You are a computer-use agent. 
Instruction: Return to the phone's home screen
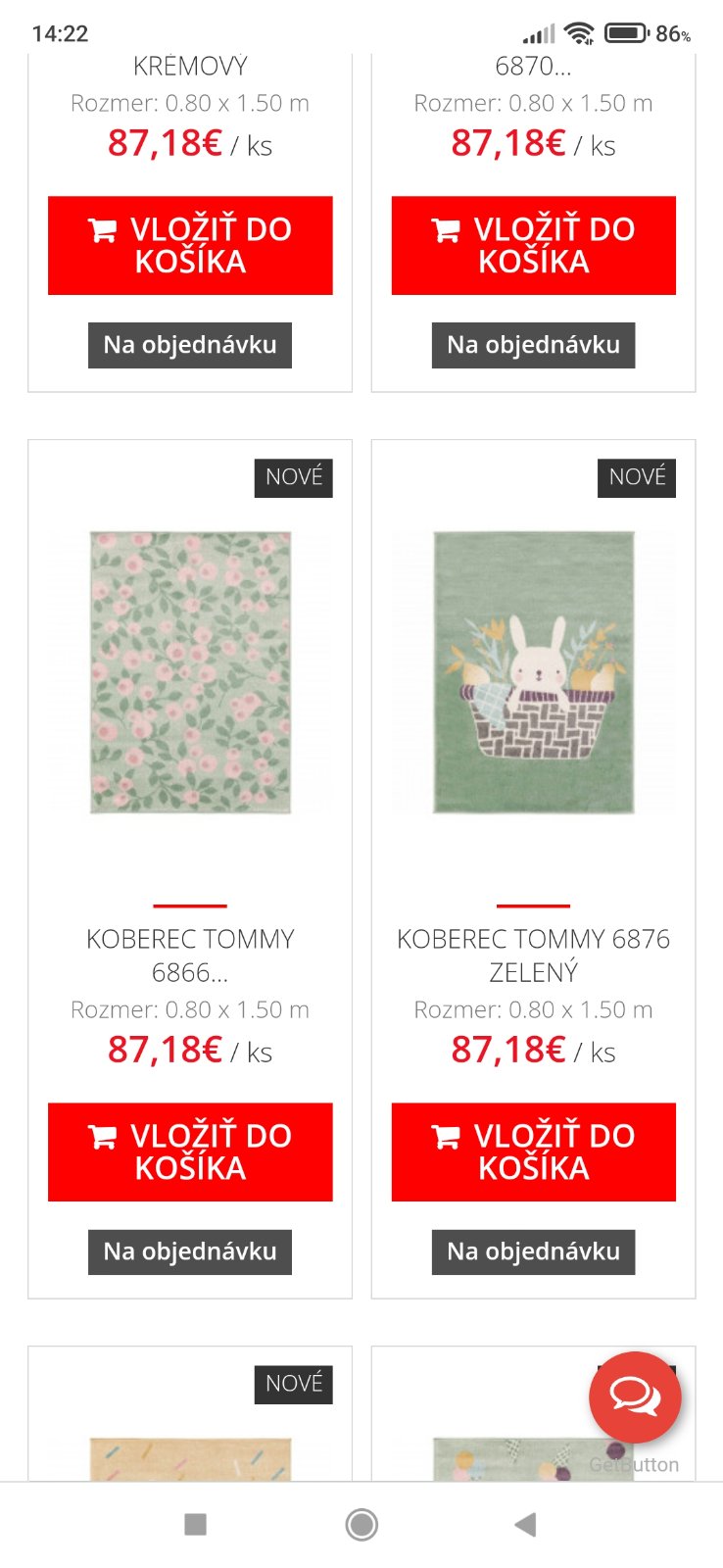click(x=361, y=1524)
